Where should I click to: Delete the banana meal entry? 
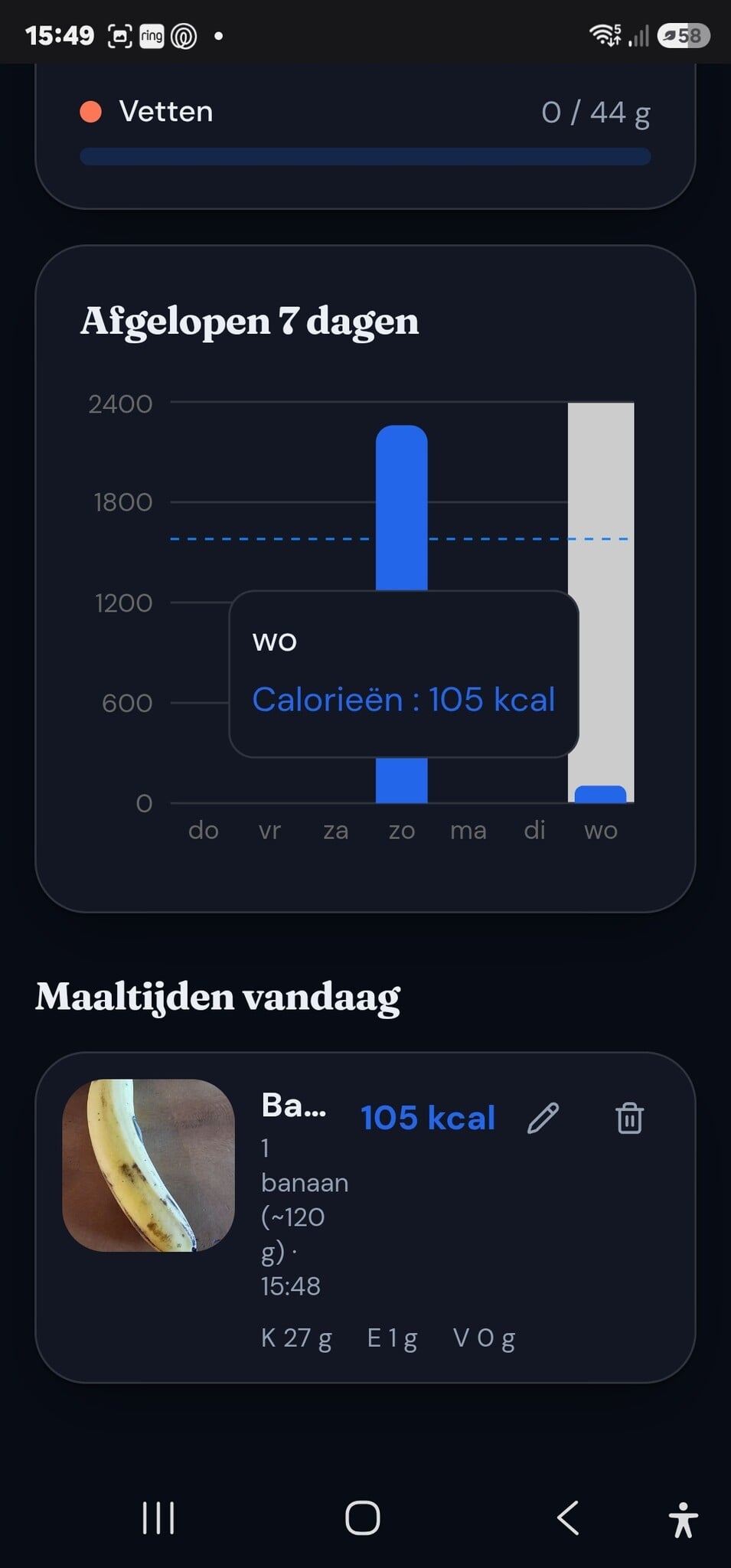tap(629, 1118)
